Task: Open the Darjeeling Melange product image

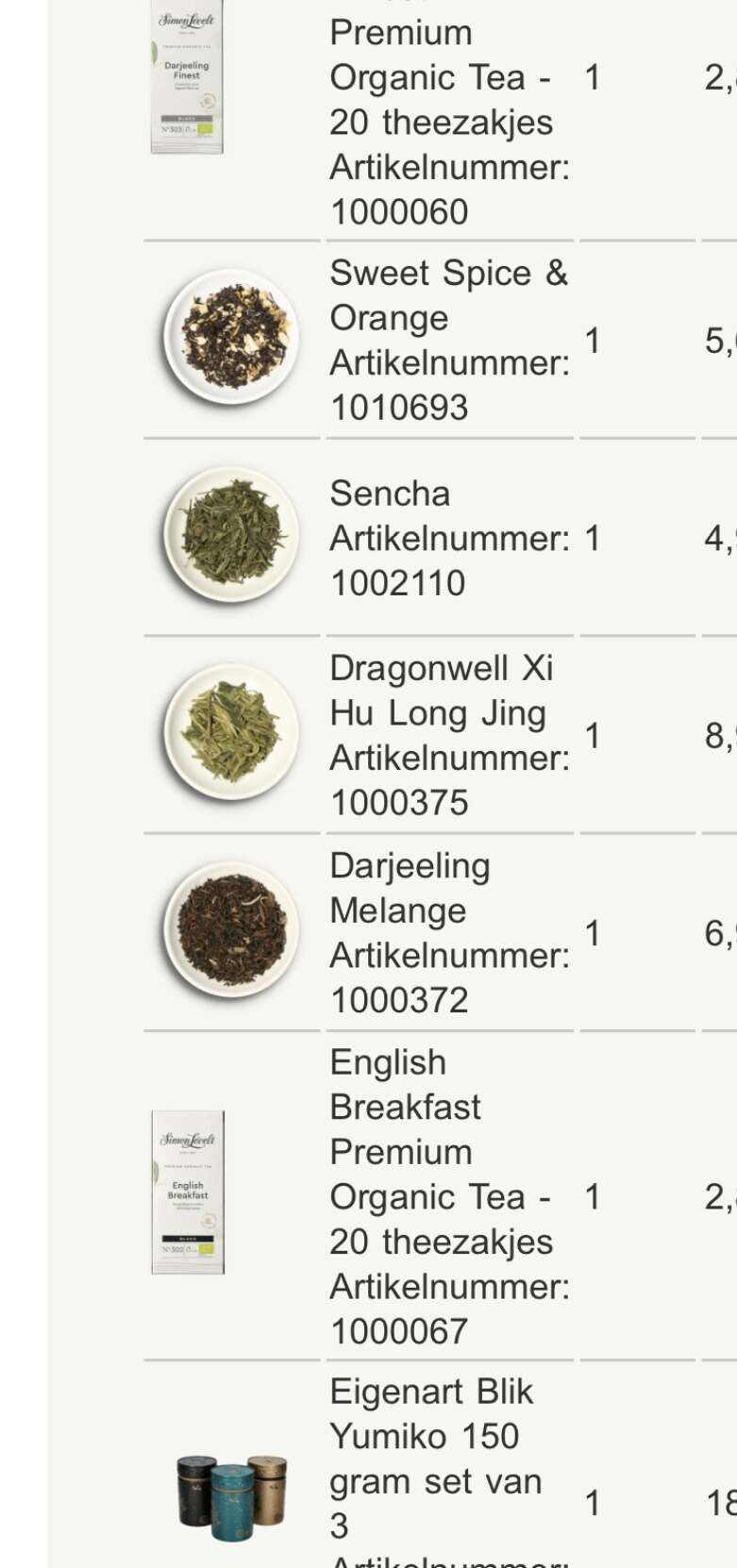Action: [231, 930]
